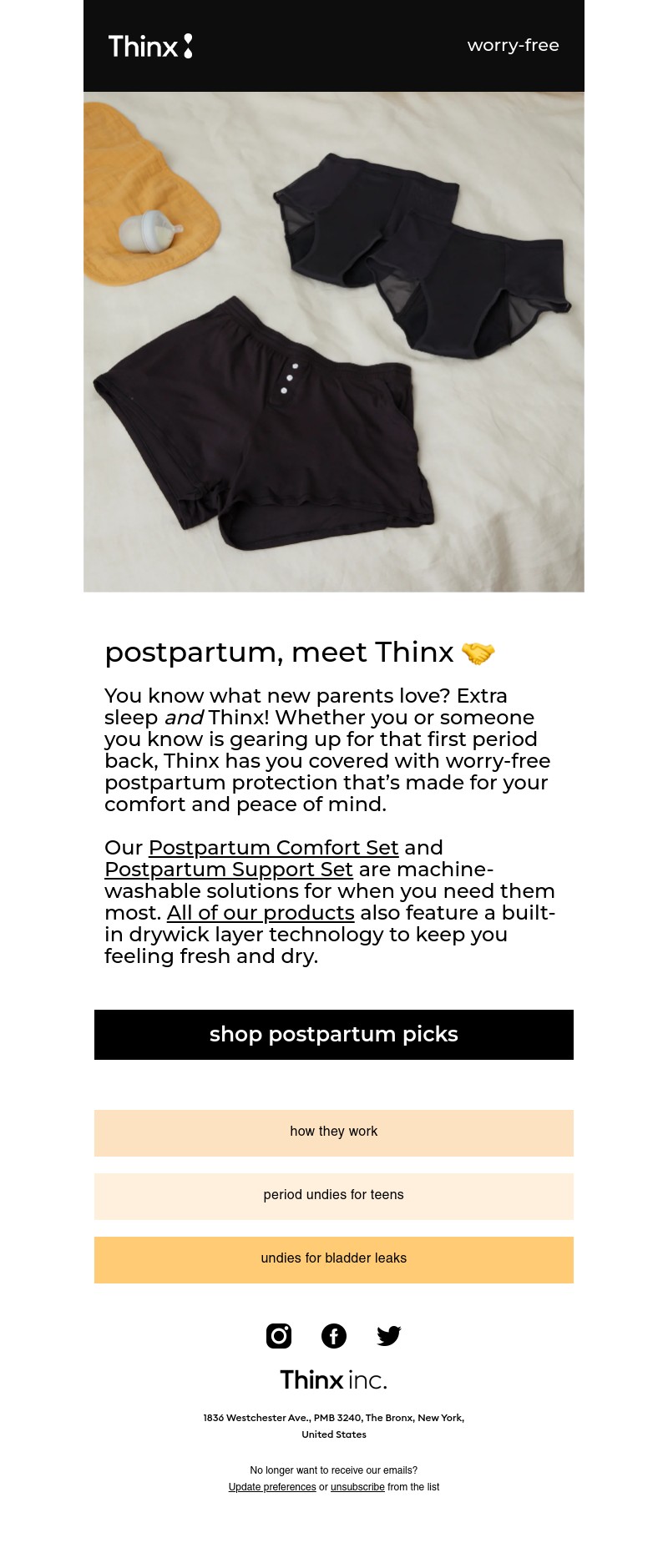Visit Thinx Twitter profile
This screenshot has height=1568, width=668.
tap(389, 1336)
